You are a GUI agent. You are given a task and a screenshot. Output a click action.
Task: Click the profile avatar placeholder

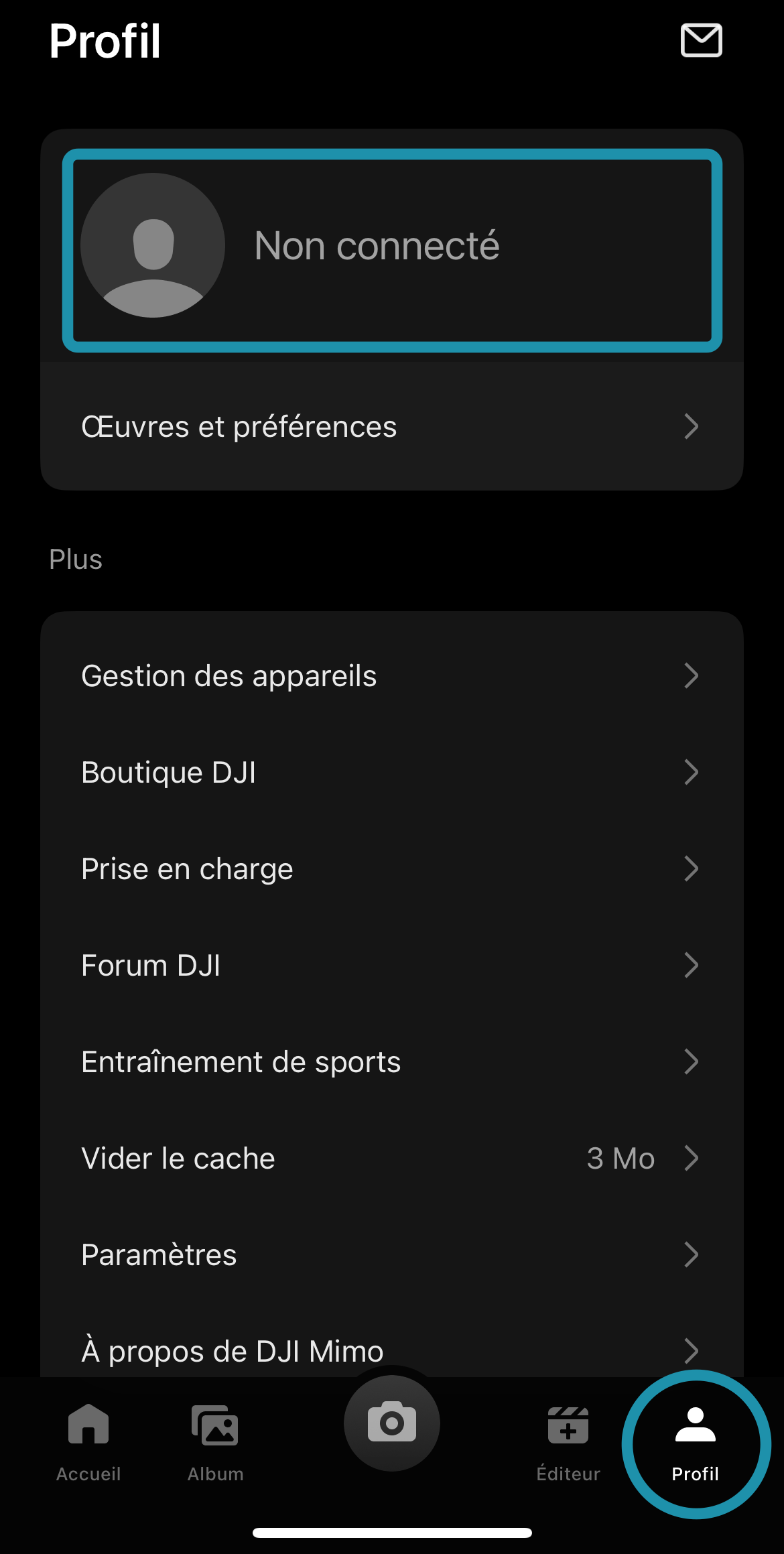pos(153,245)
